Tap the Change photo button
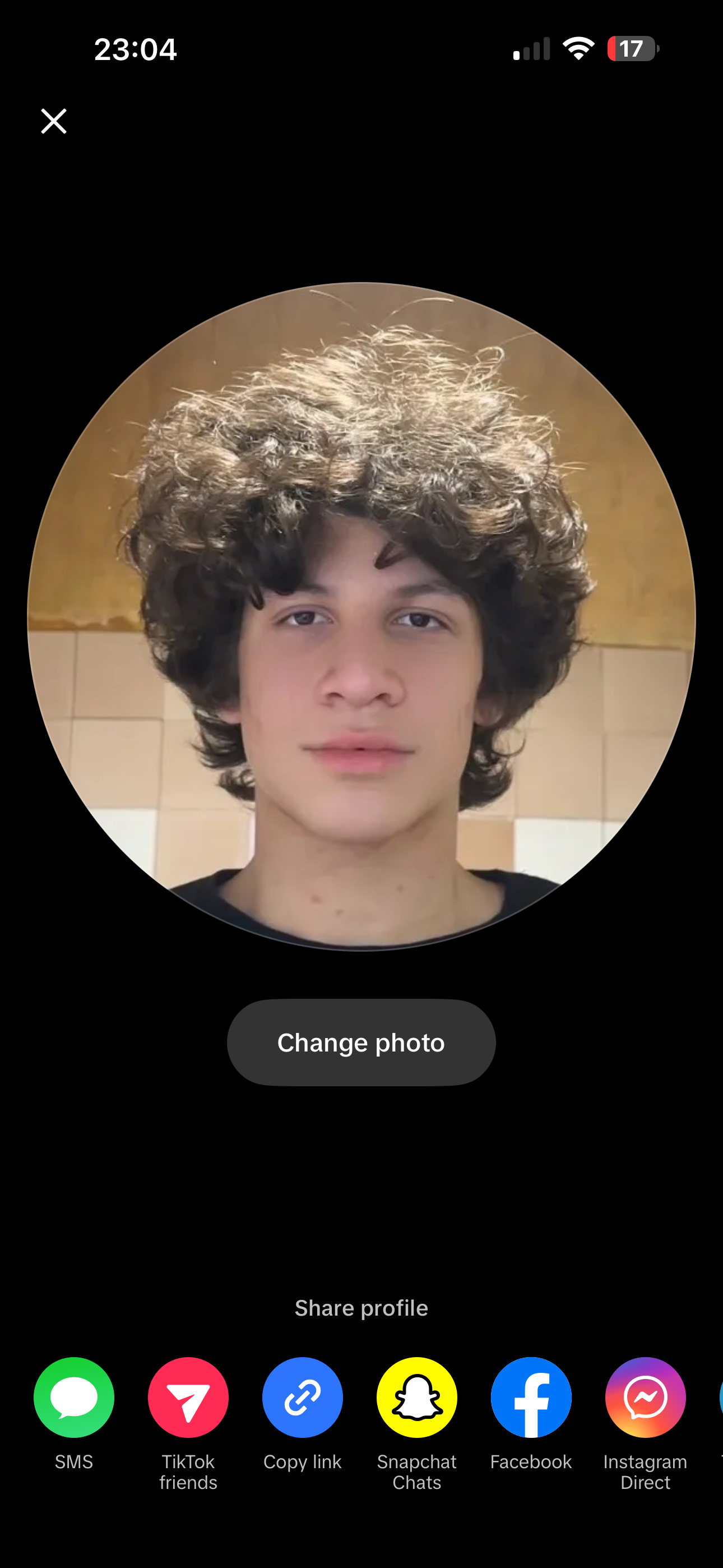723x1568 pixels. 361,1042
